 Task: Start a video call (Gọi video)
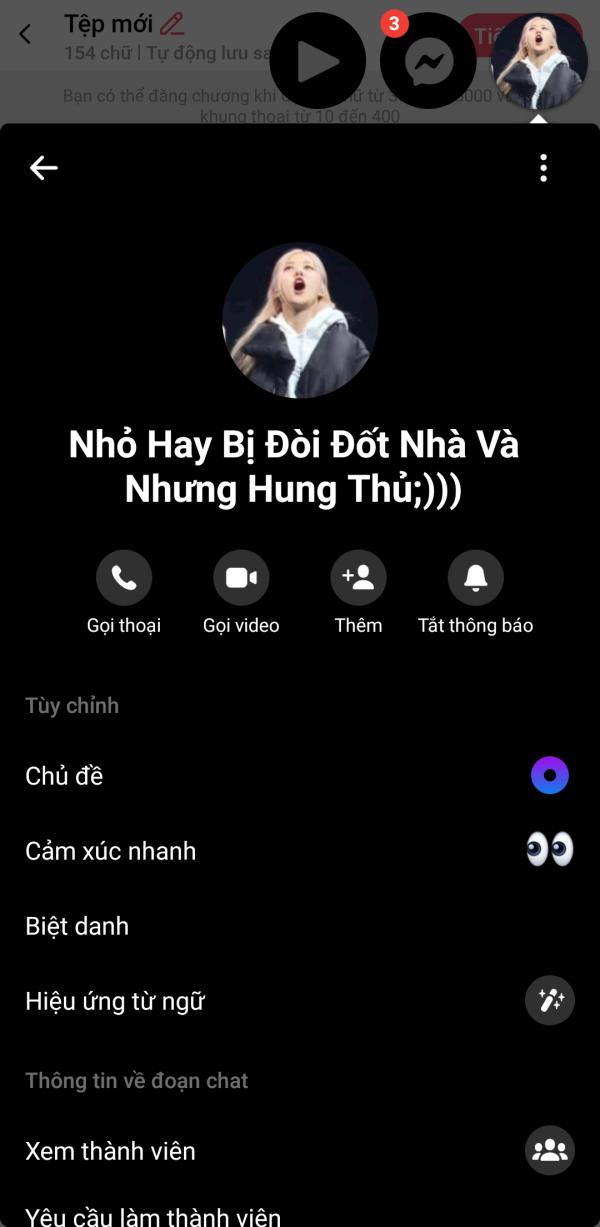[x=241, y=578]
